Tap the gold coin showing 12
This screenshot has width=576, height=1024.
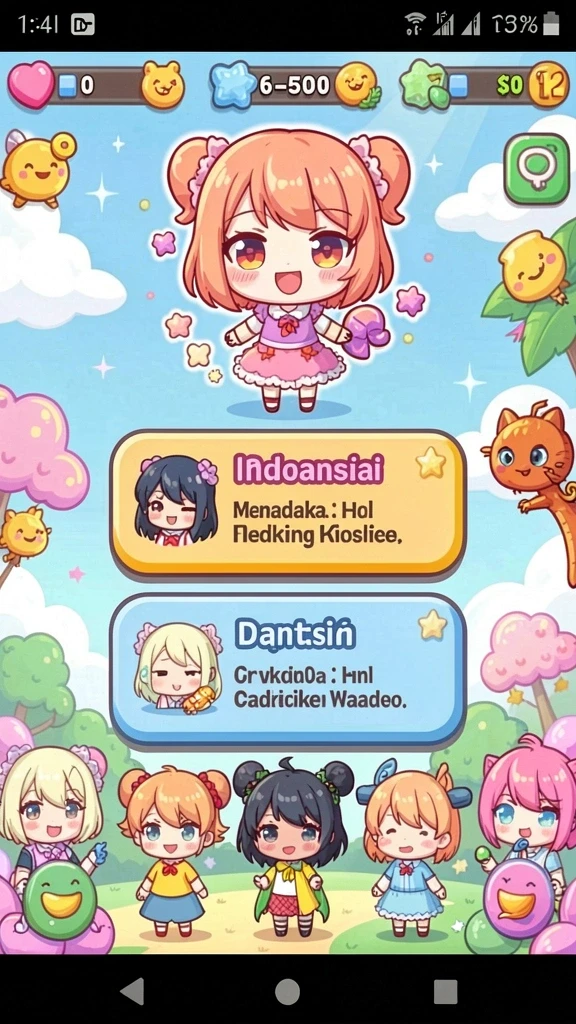pyautogui.click(x=548, y=85)
